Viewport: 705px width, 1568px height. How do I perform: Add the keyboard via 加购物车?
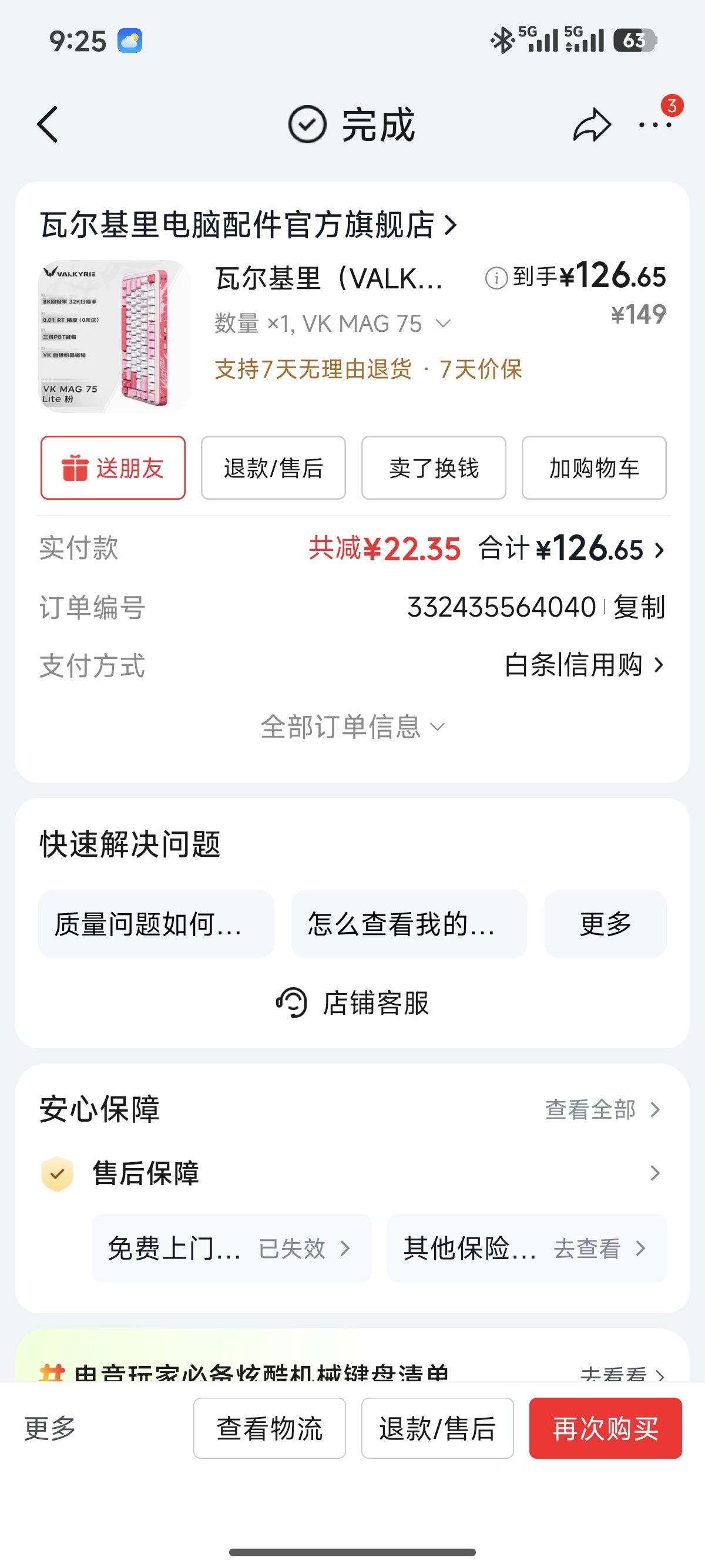593,467
